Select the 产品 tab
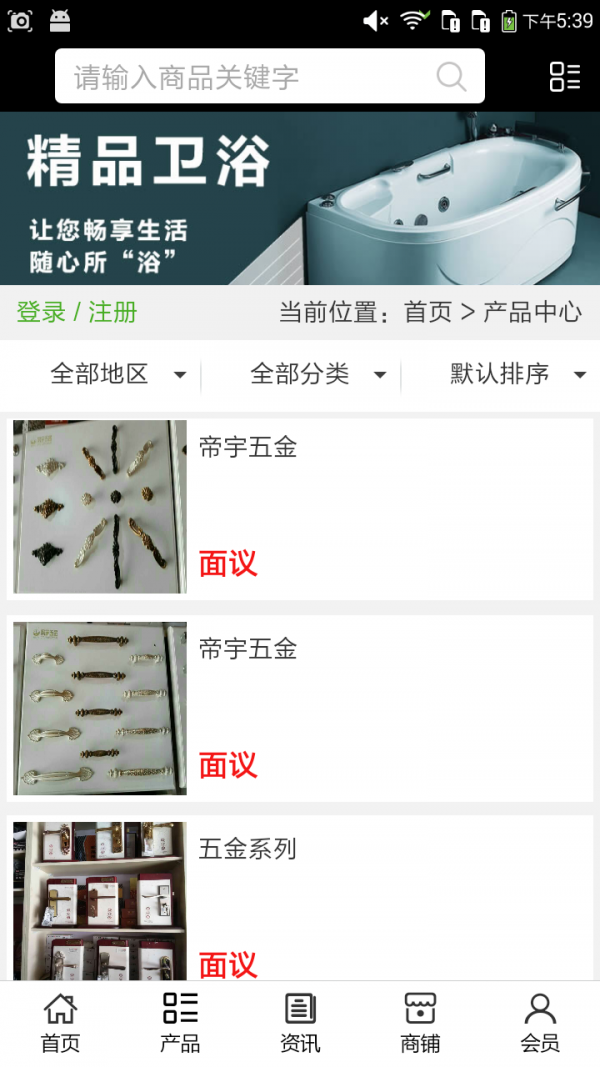The height and width of the screenshot is (1067, 600). click(180, 1023)
